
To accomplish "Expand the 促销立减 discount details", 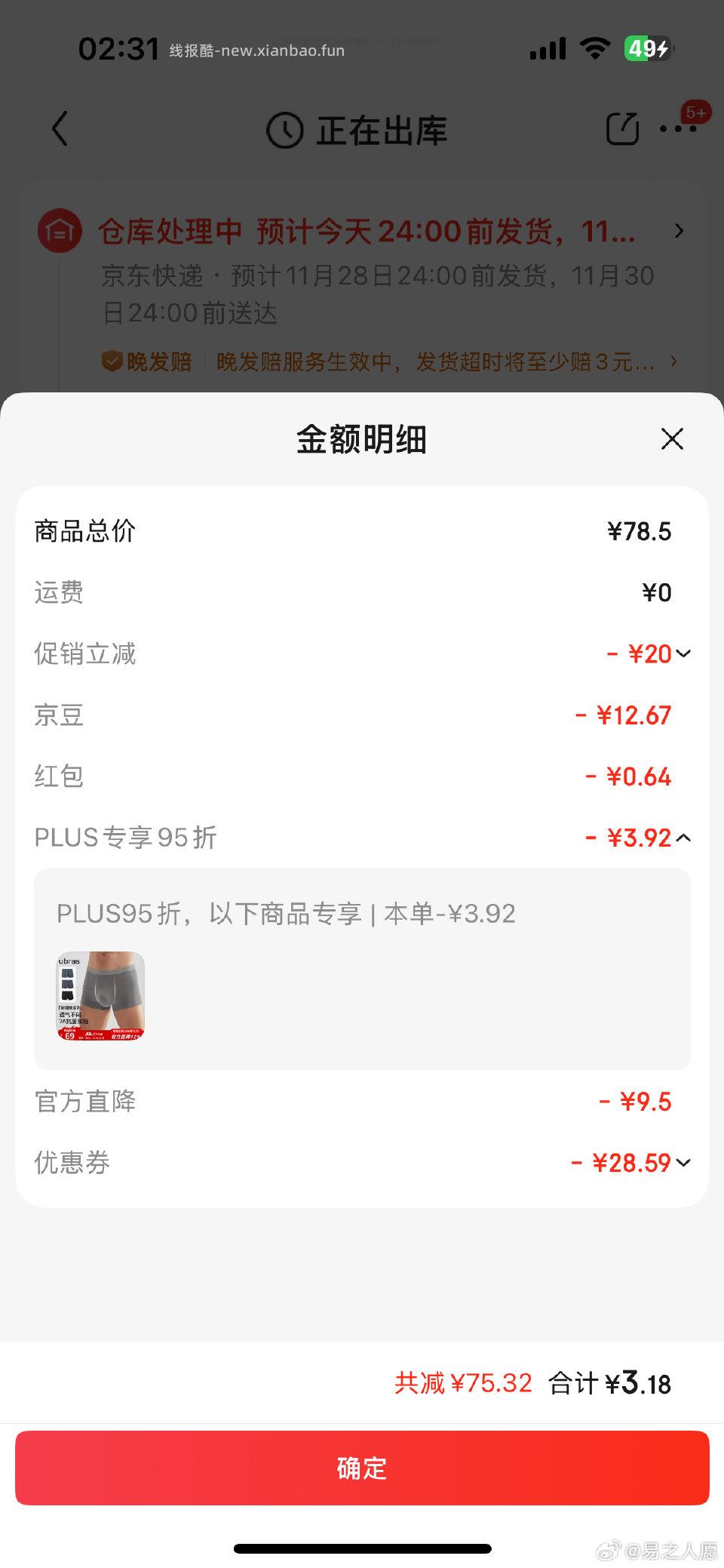I will pyautogui.click(x=683, y=653).
